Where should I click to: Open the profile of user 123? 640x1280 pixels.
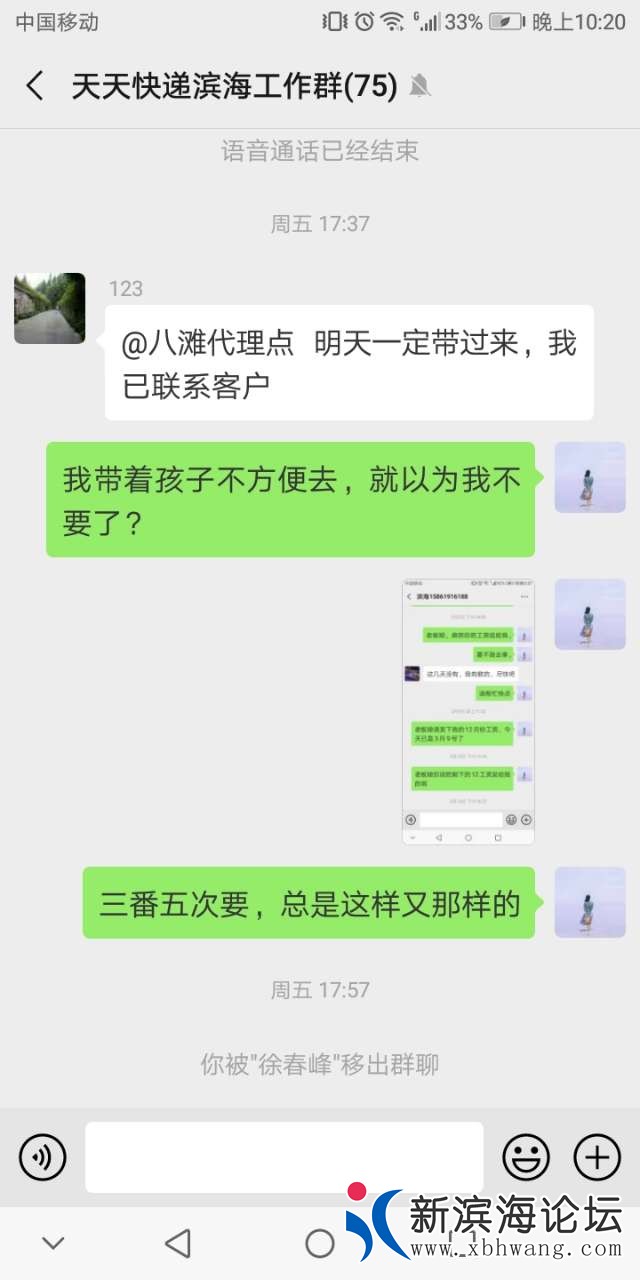point(49,309)
